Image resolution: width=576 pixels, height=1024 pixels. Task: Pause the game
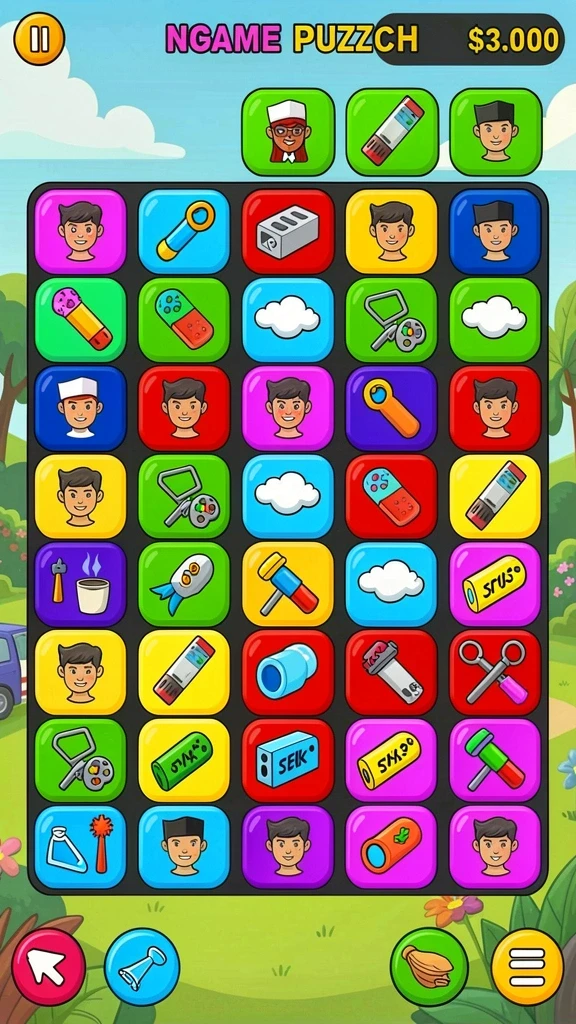[39, 39]
